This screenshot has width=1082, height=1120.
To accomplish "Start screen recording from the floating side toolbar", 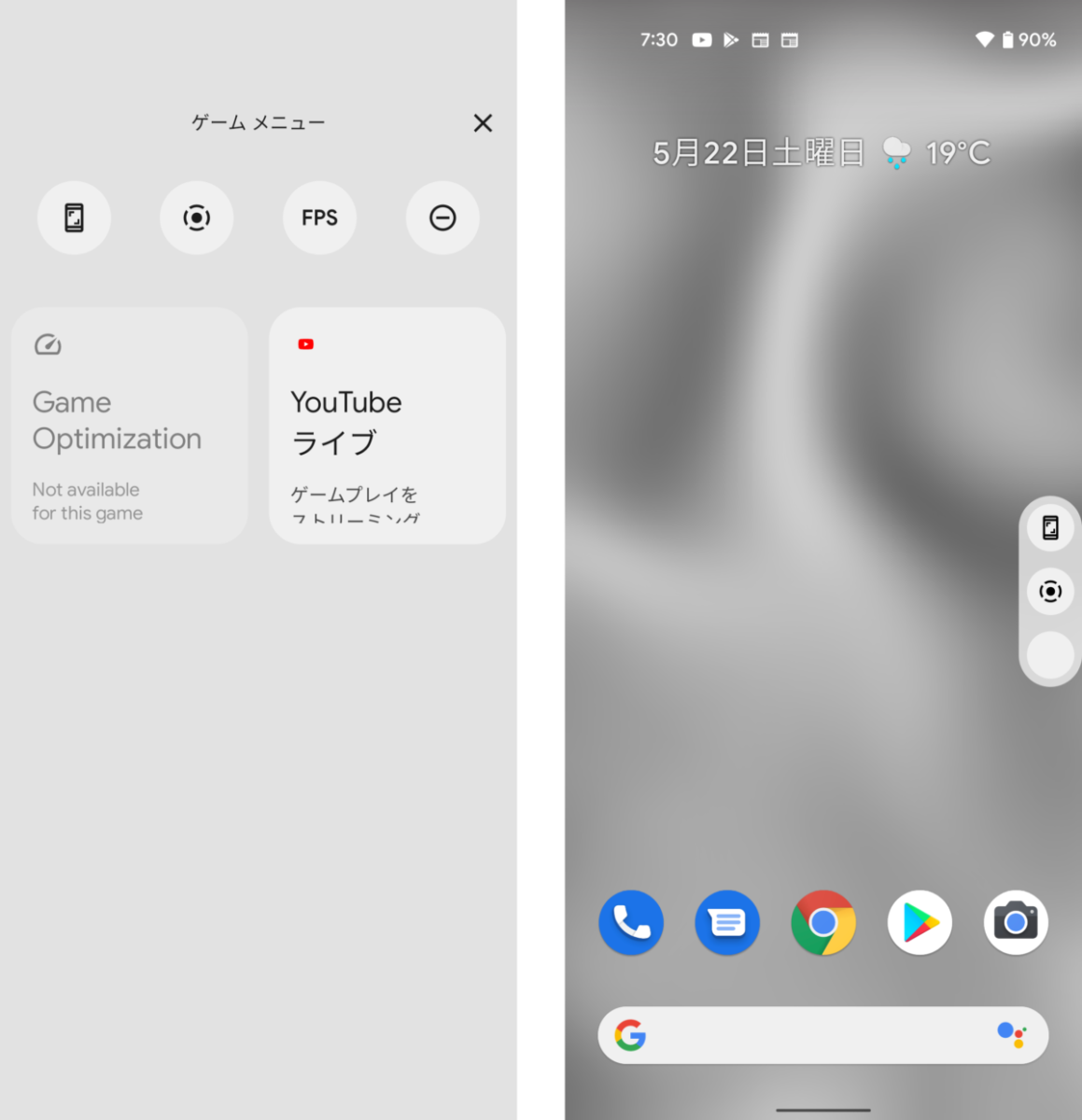I will pos(1050,592).
